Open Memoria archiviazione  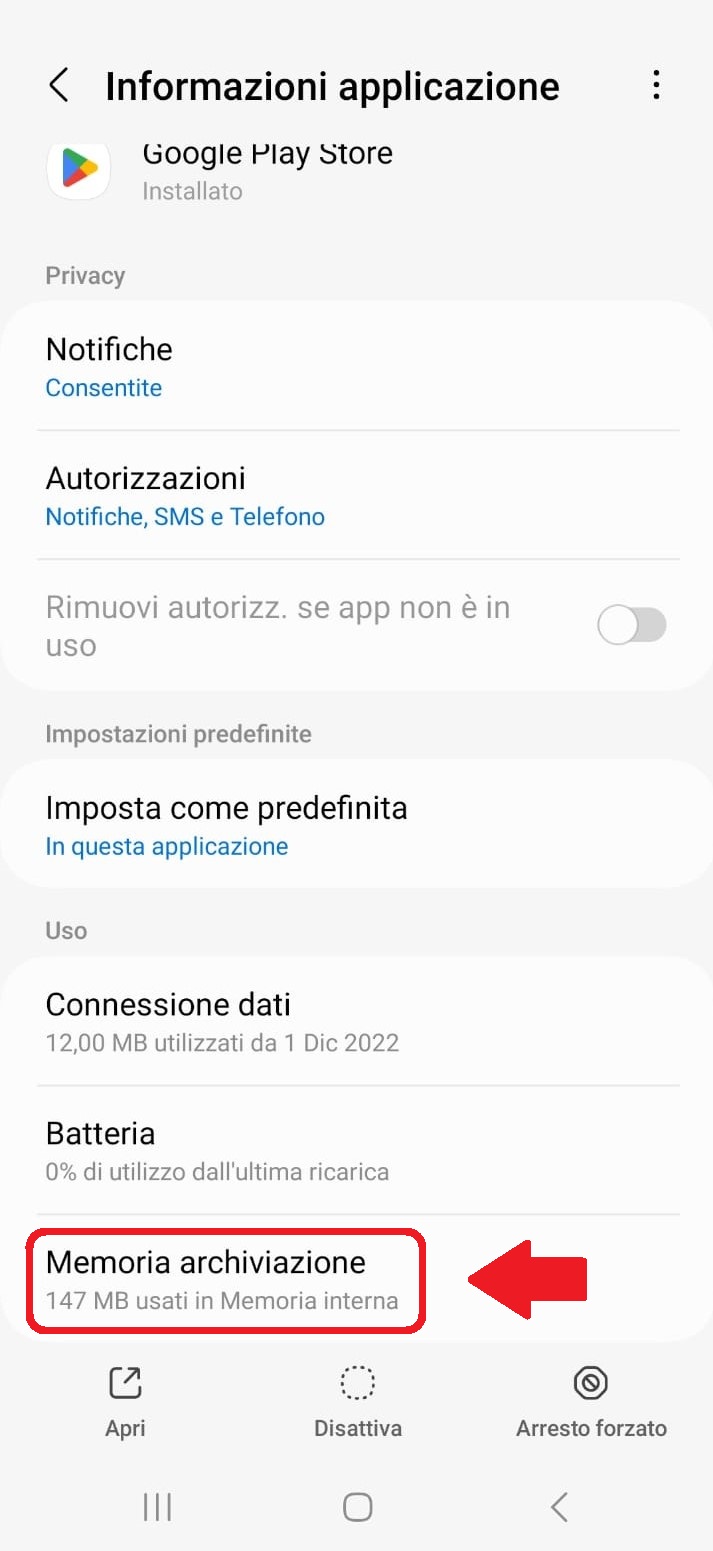pos(356,1279)
